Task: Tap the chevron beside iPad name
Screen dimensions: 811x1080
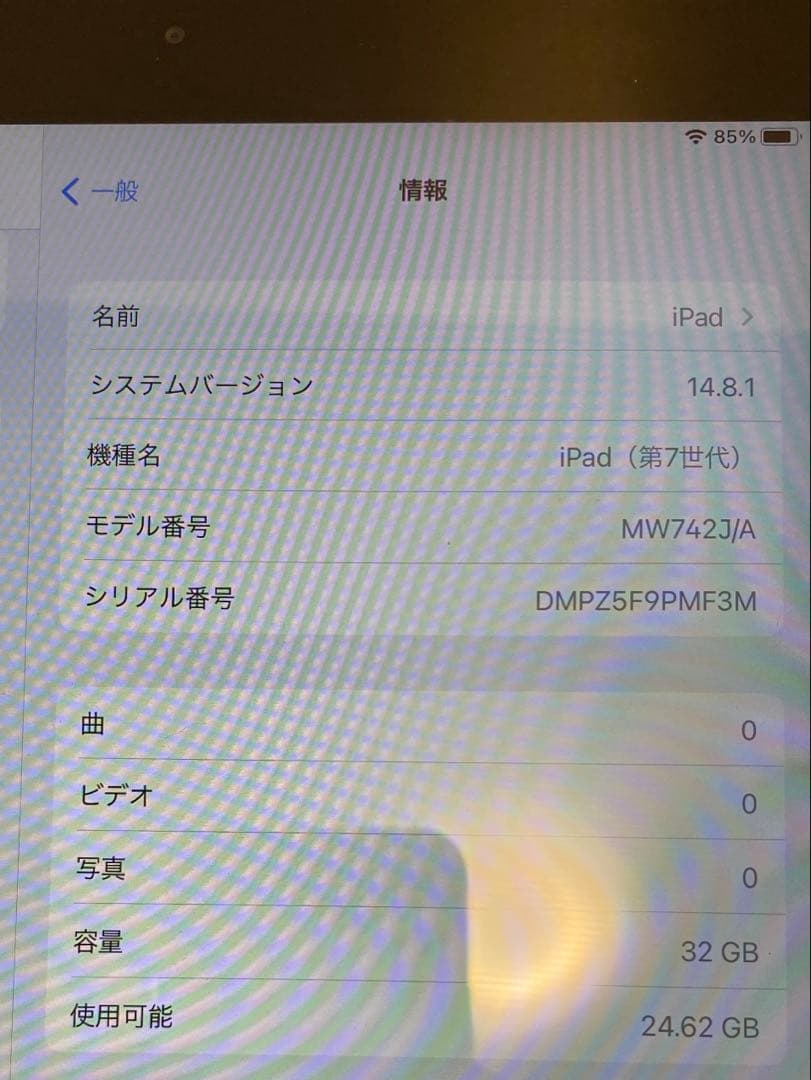Action: (747, 317)
